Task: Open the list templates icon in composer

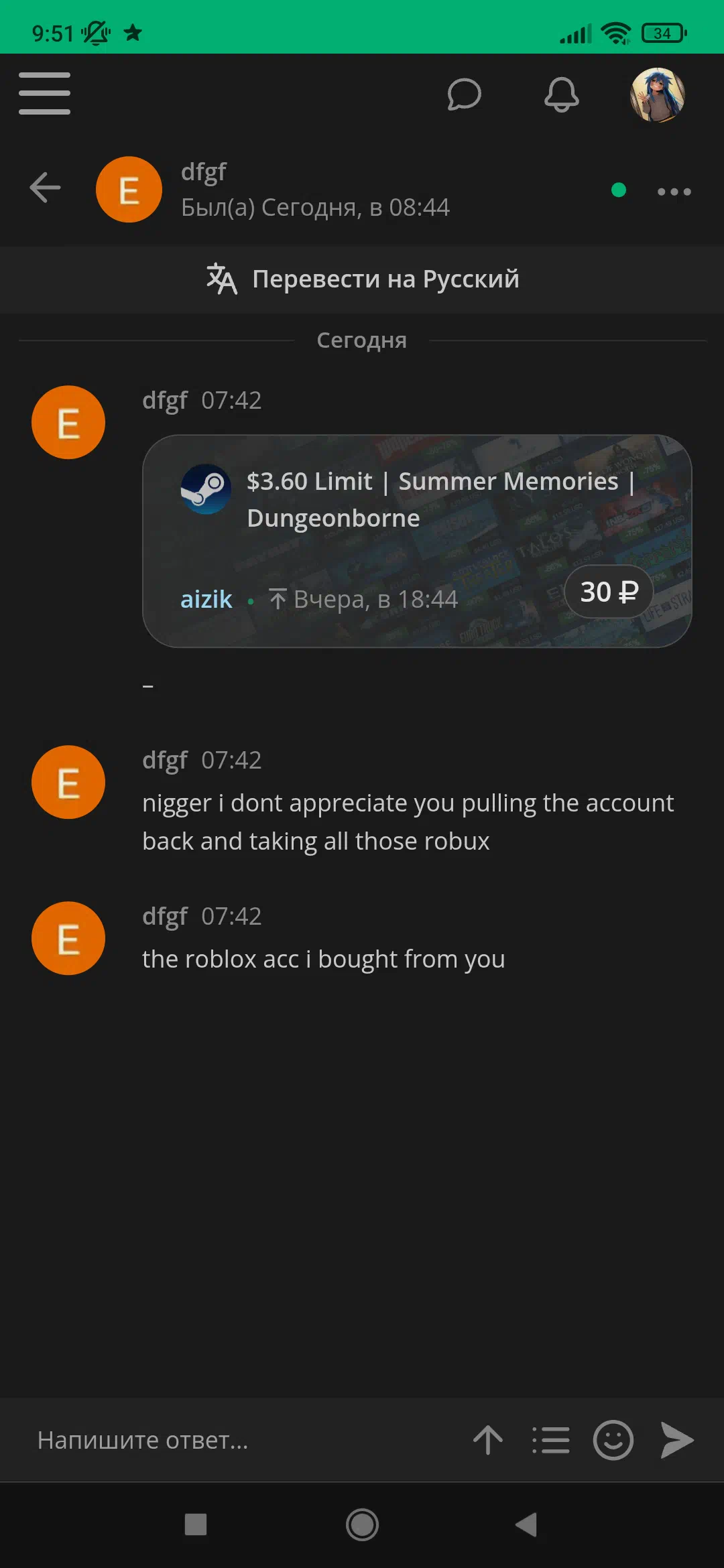Action: 550,1440
